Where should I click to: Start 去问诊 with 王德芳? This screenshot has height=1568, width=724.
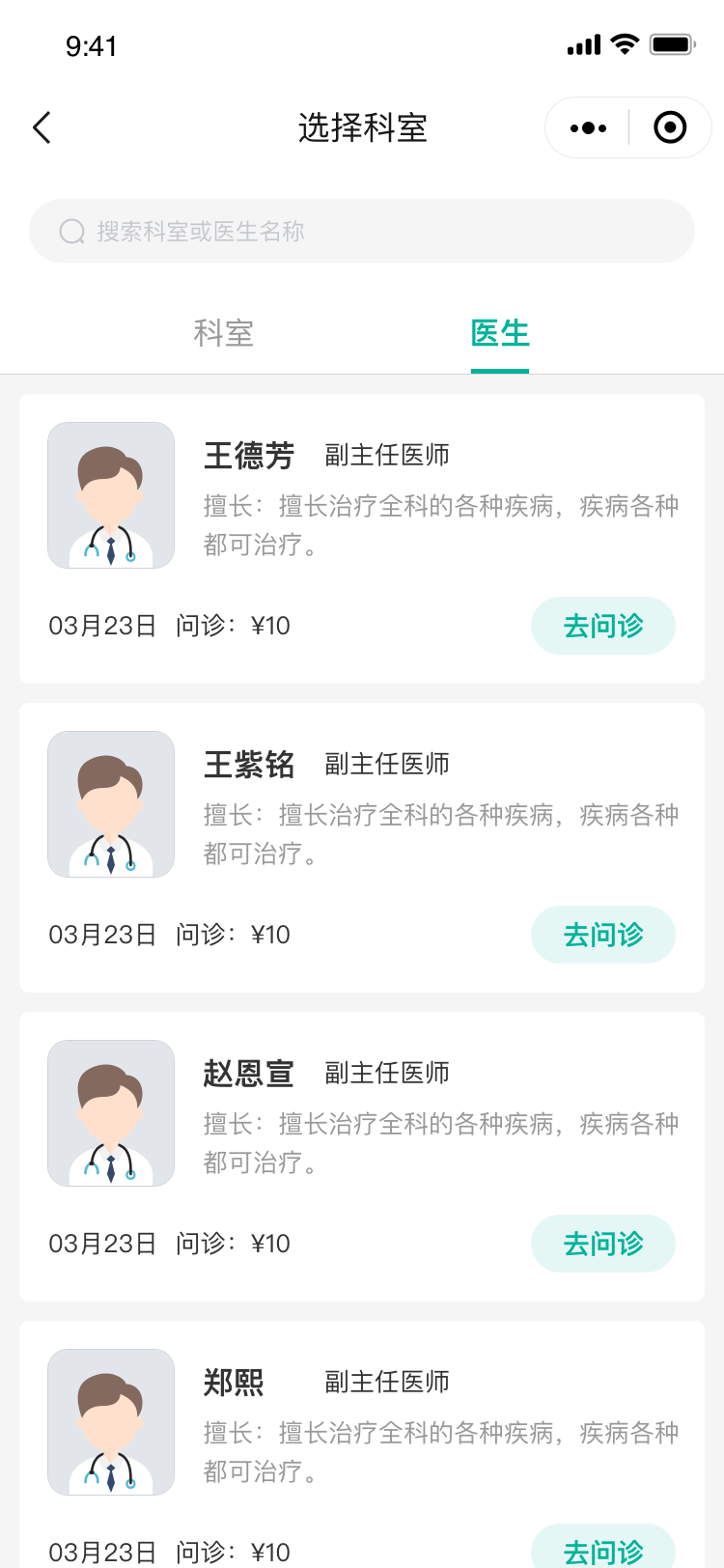pyautogui.click(x=602, y=626)
